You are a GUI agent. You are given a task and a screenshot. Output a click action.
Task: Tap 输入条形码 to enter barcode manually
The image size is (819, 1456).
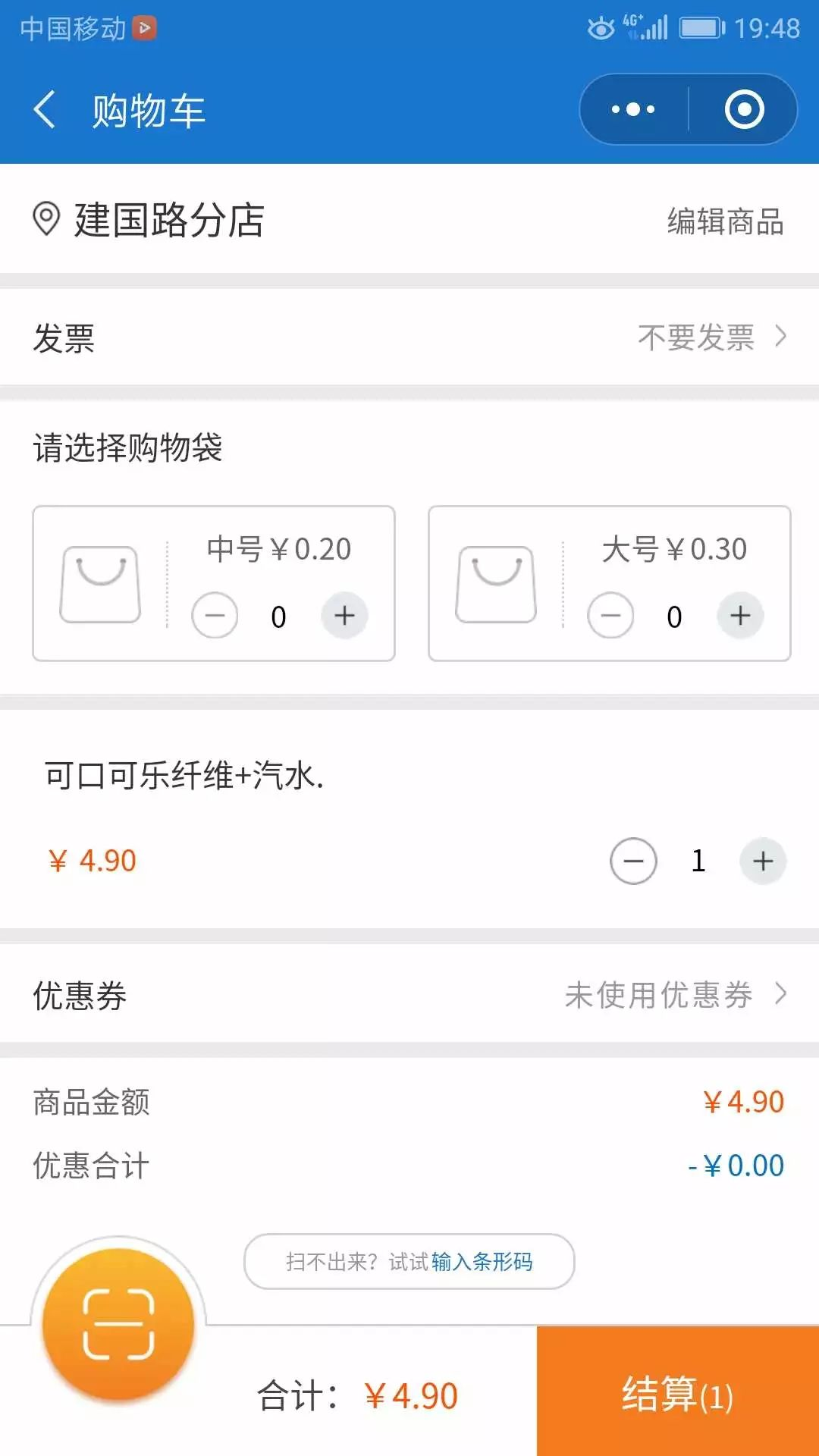[482, 1262]
